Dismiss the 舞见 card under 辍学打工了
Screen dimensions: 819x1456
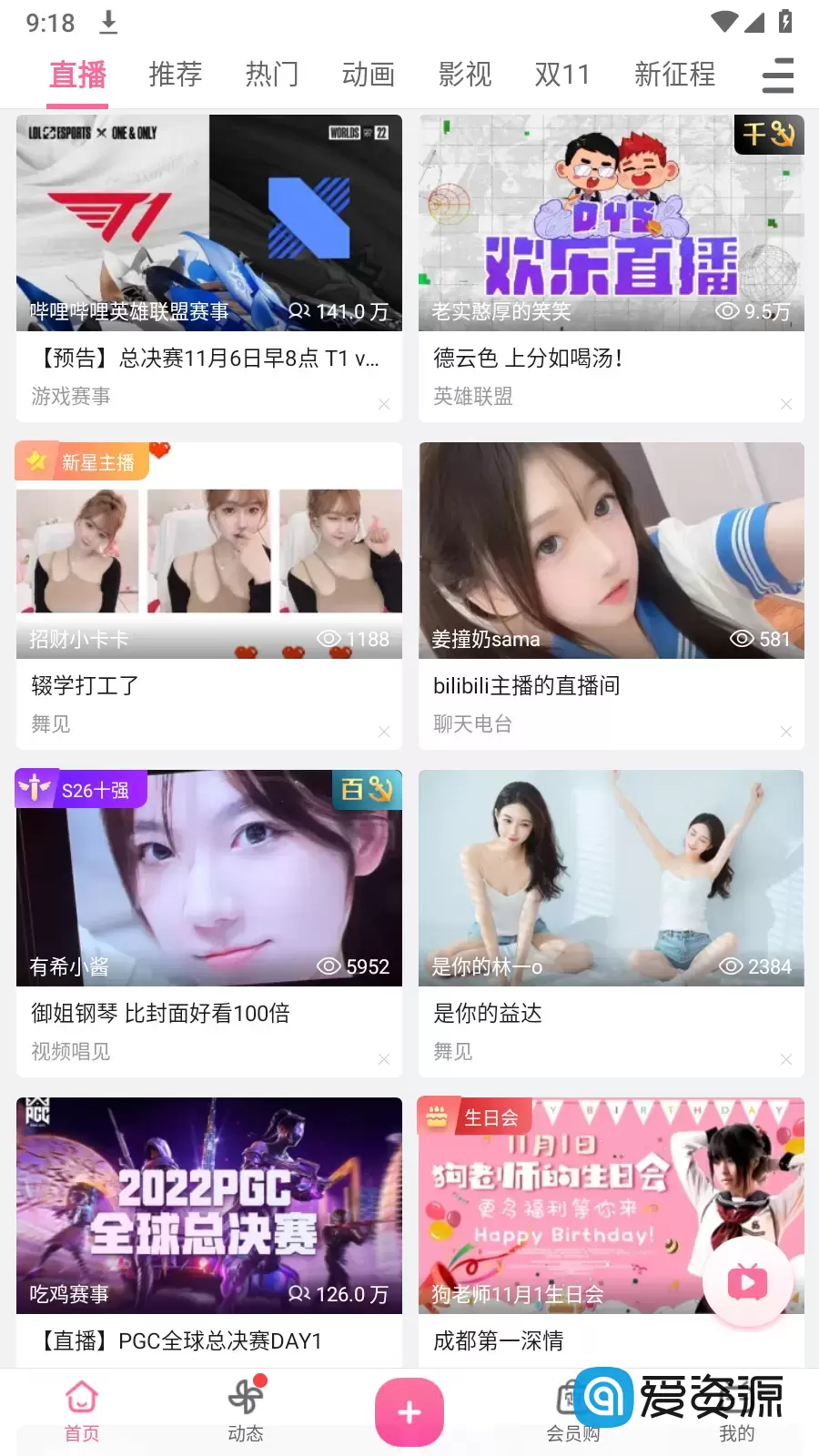[384, 732]
